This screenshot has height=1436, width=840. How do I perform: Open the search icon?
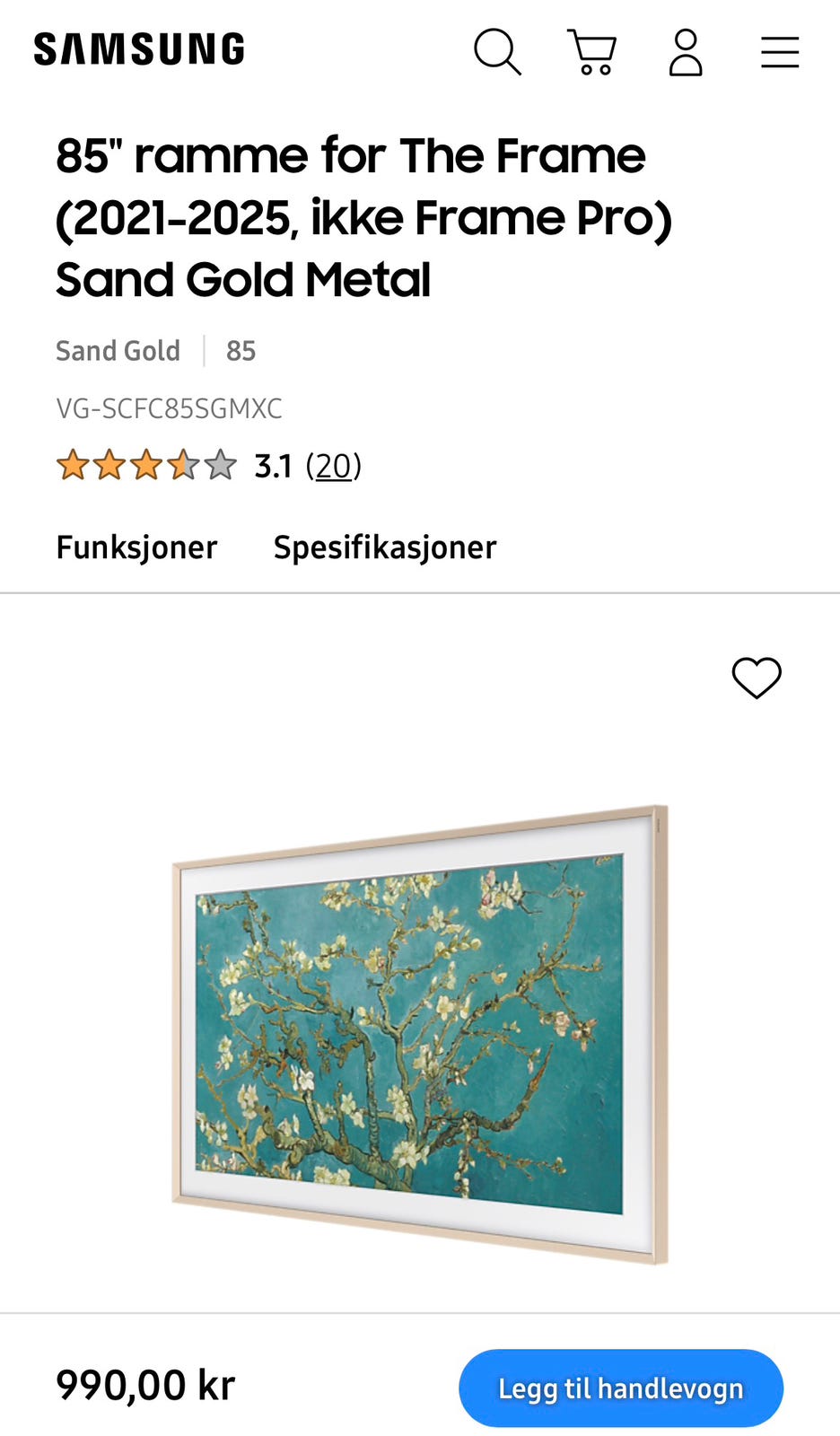pos(498,52)
